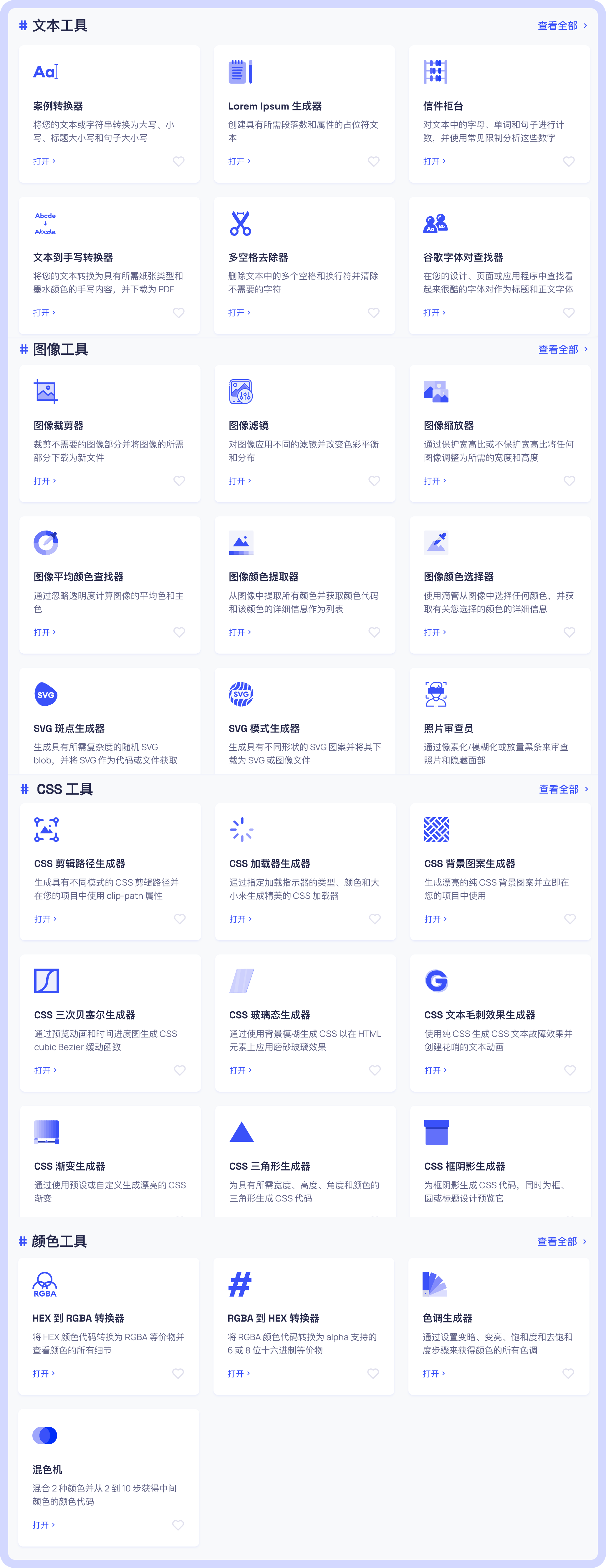This screenshot has width=606, height=1568.
Task: Open the 案例转换器 tool
Action: click(44, 161)
